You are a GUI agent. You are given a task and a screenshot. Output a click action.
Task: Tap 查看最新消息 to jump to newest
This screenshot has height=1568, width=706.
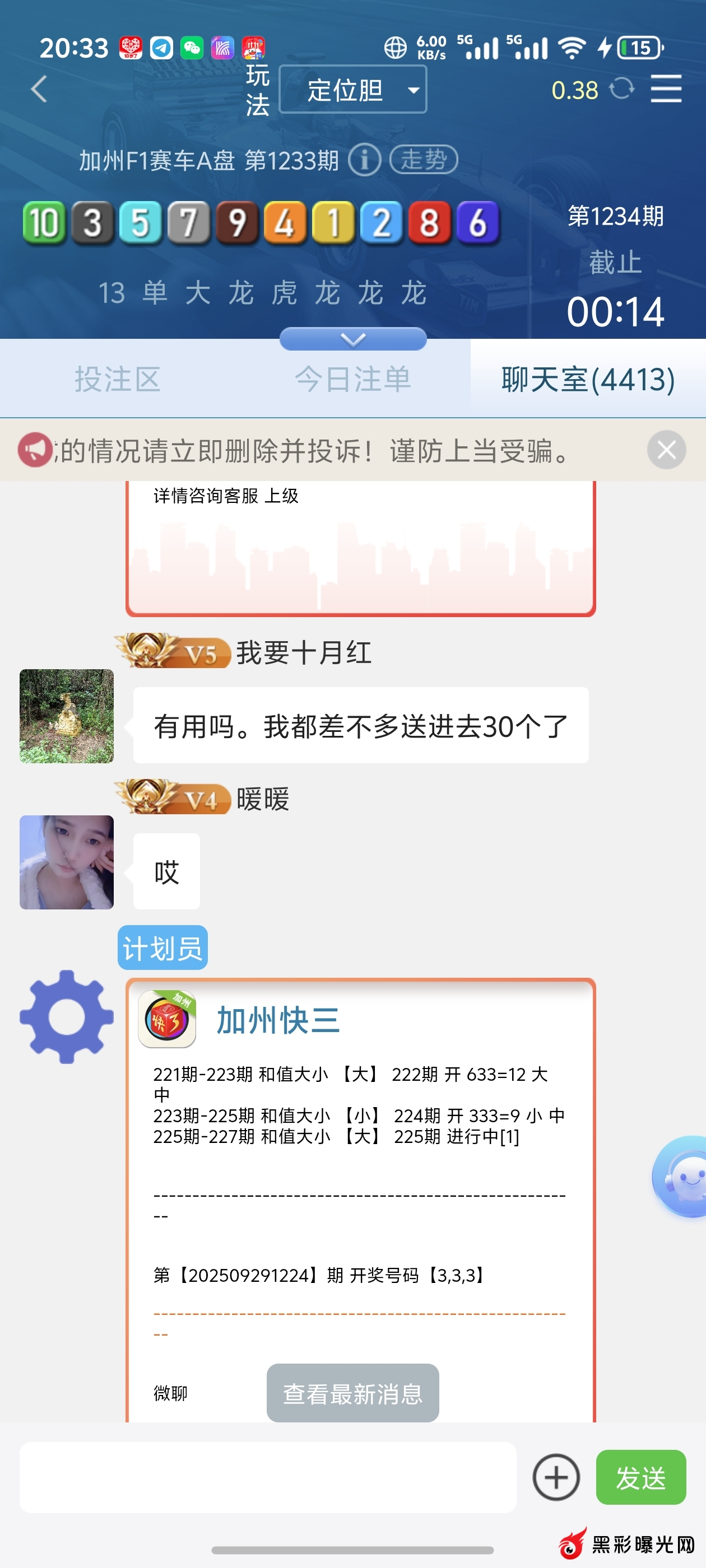coord(352,1393)
